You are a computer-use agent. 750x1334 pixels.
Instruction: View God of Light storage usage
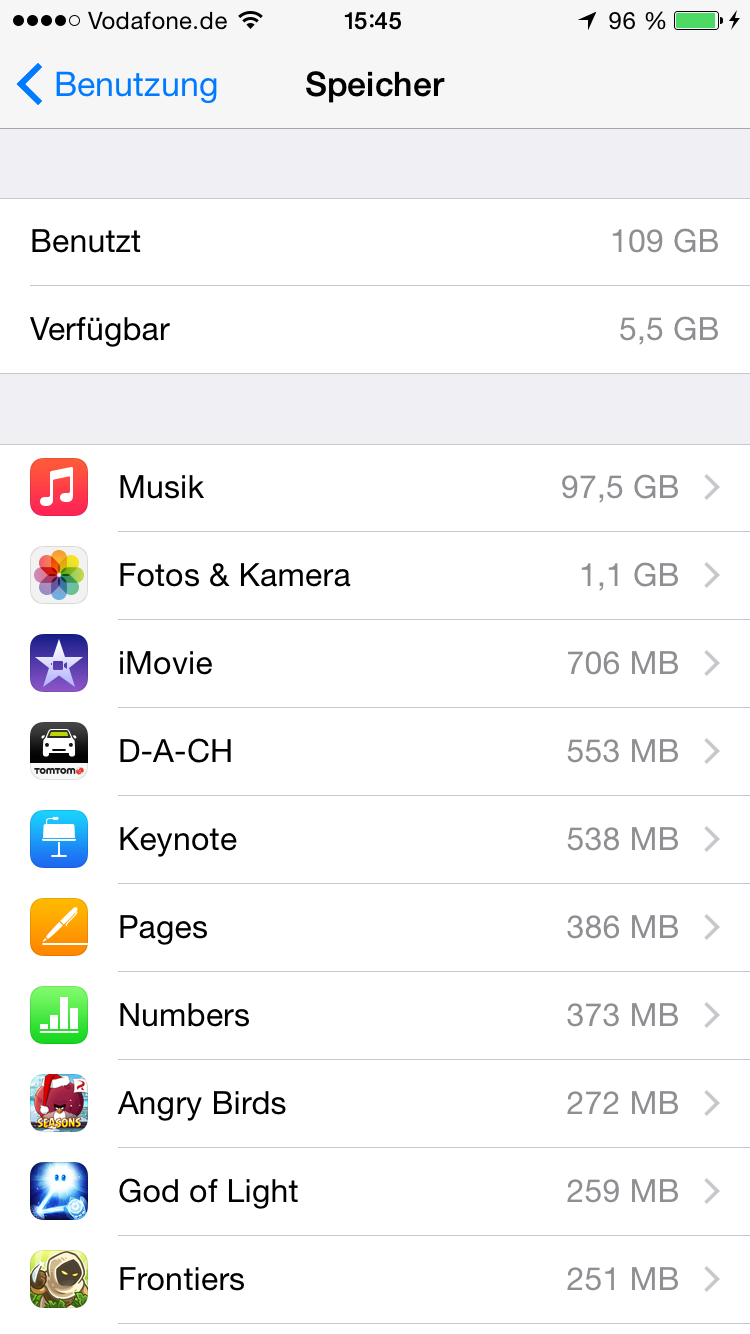pyautogui.click(x=375, y=1192)
